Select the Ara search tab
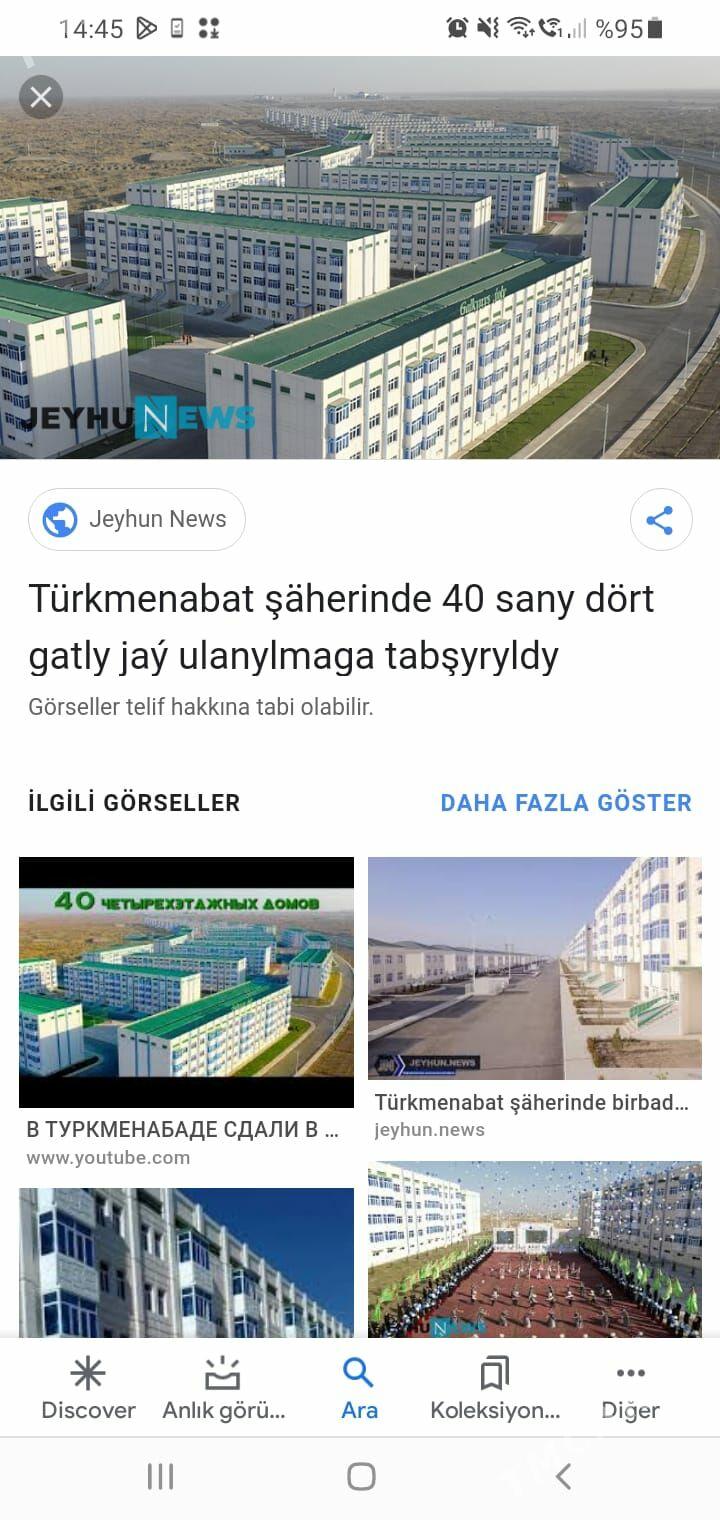Screen dimensions: 720x1520 pyautogui.click(x=359, y=1388)
